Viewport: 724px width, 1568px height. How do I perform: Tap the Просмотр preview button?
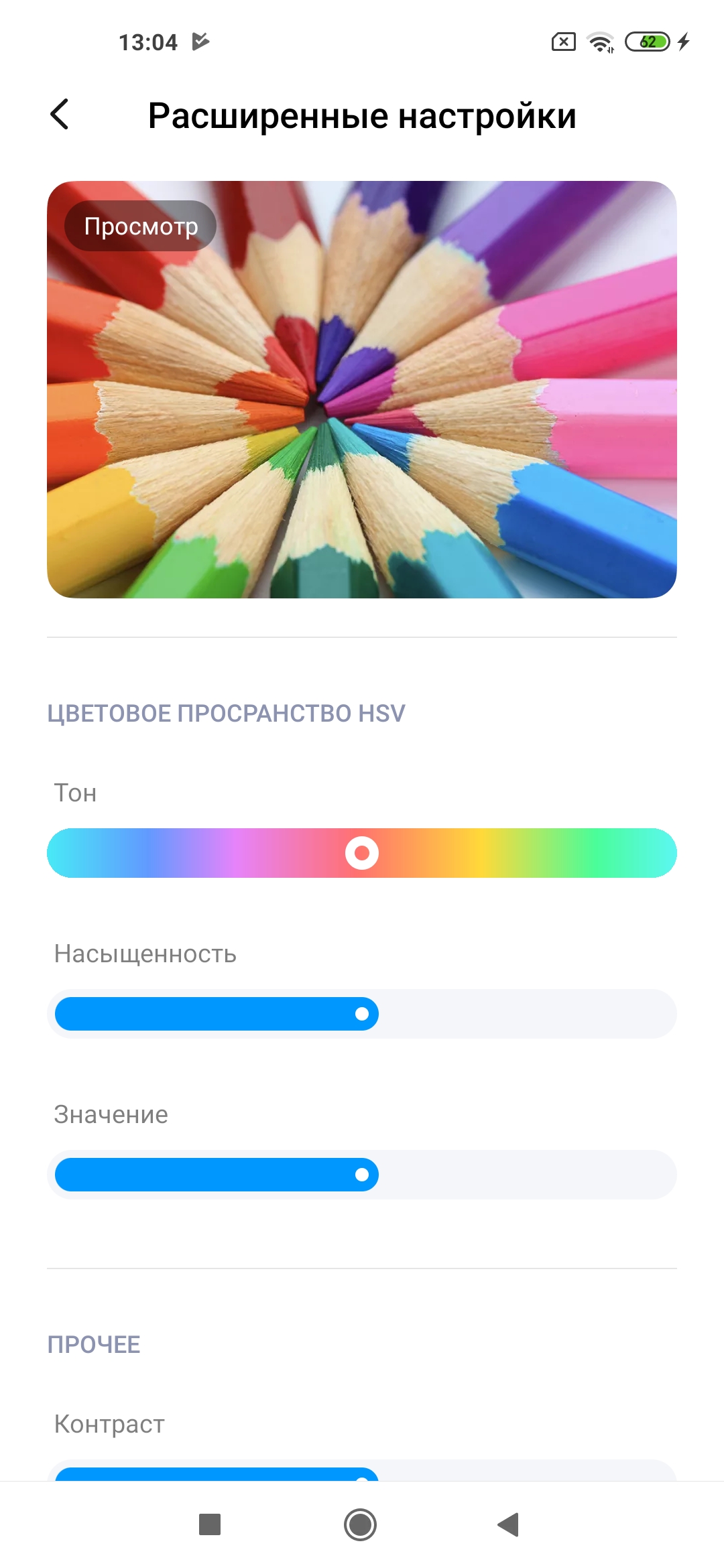[x=141, y=226]
